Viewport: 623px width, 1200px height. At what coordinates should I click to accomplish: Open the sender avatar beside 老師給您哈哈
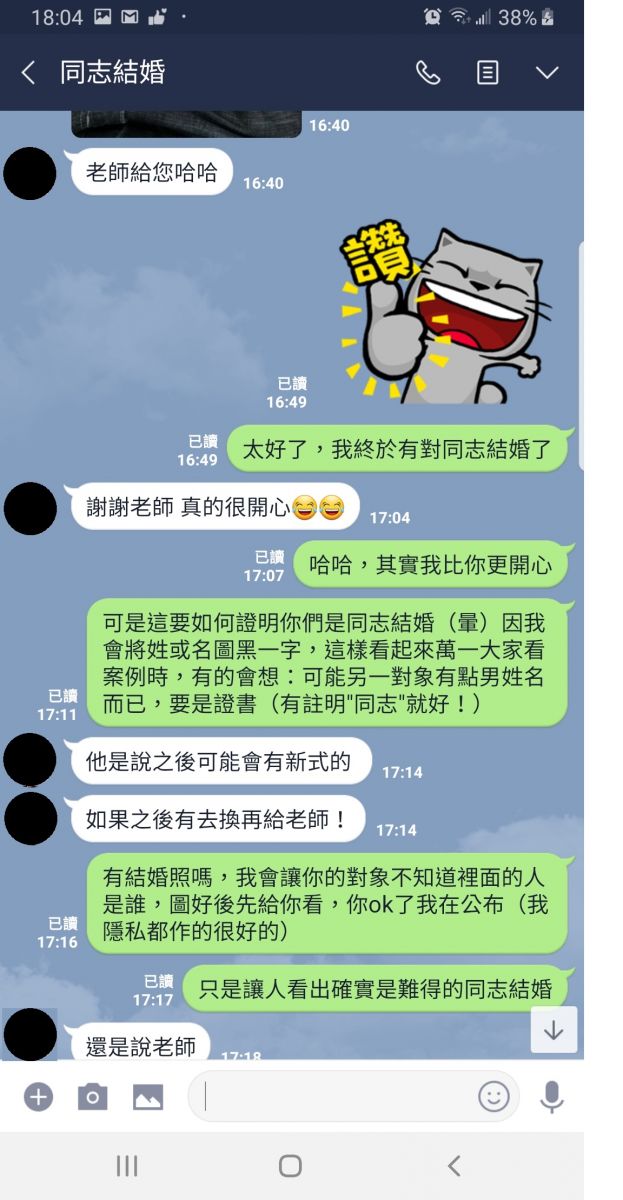coord(30,173)
